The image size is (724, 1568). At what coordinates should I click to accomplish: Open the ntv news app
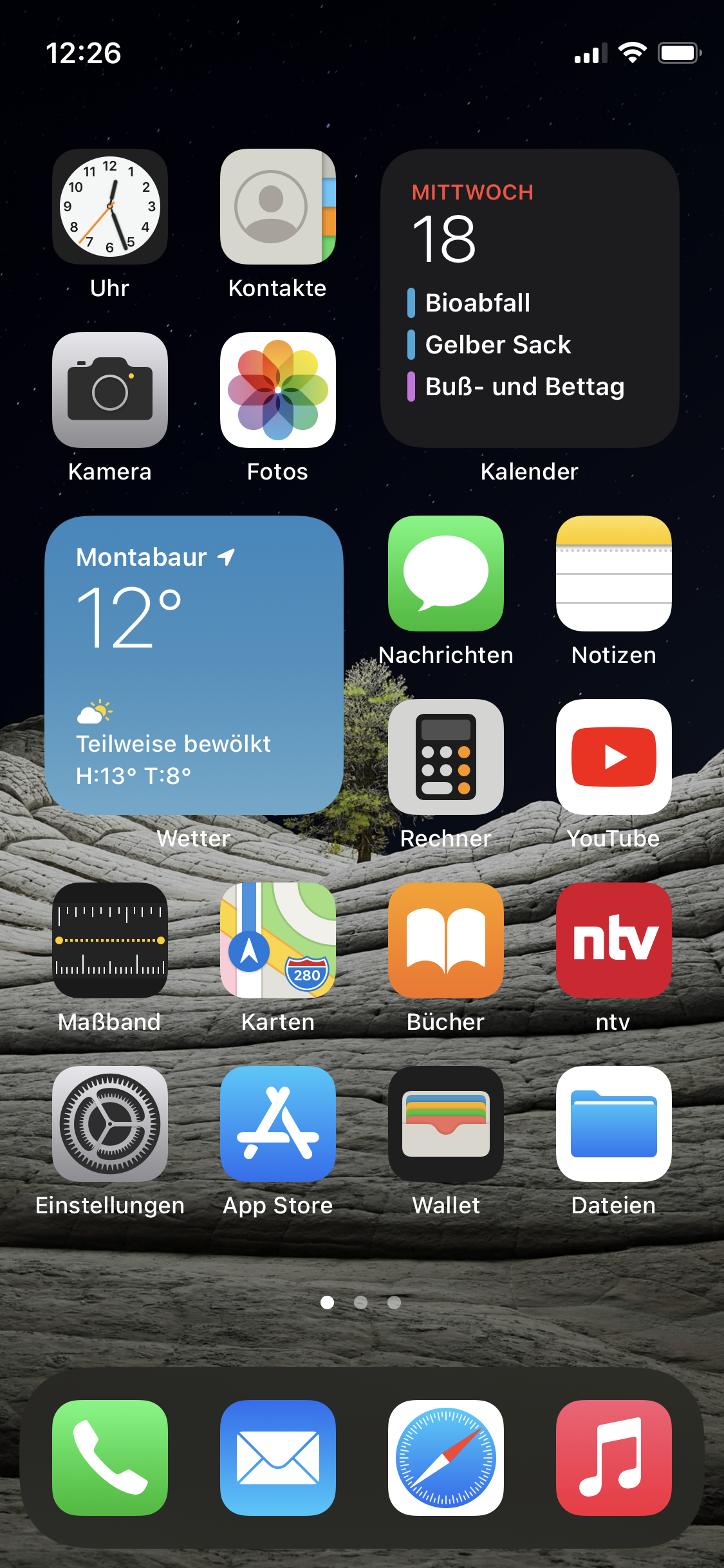613,940
